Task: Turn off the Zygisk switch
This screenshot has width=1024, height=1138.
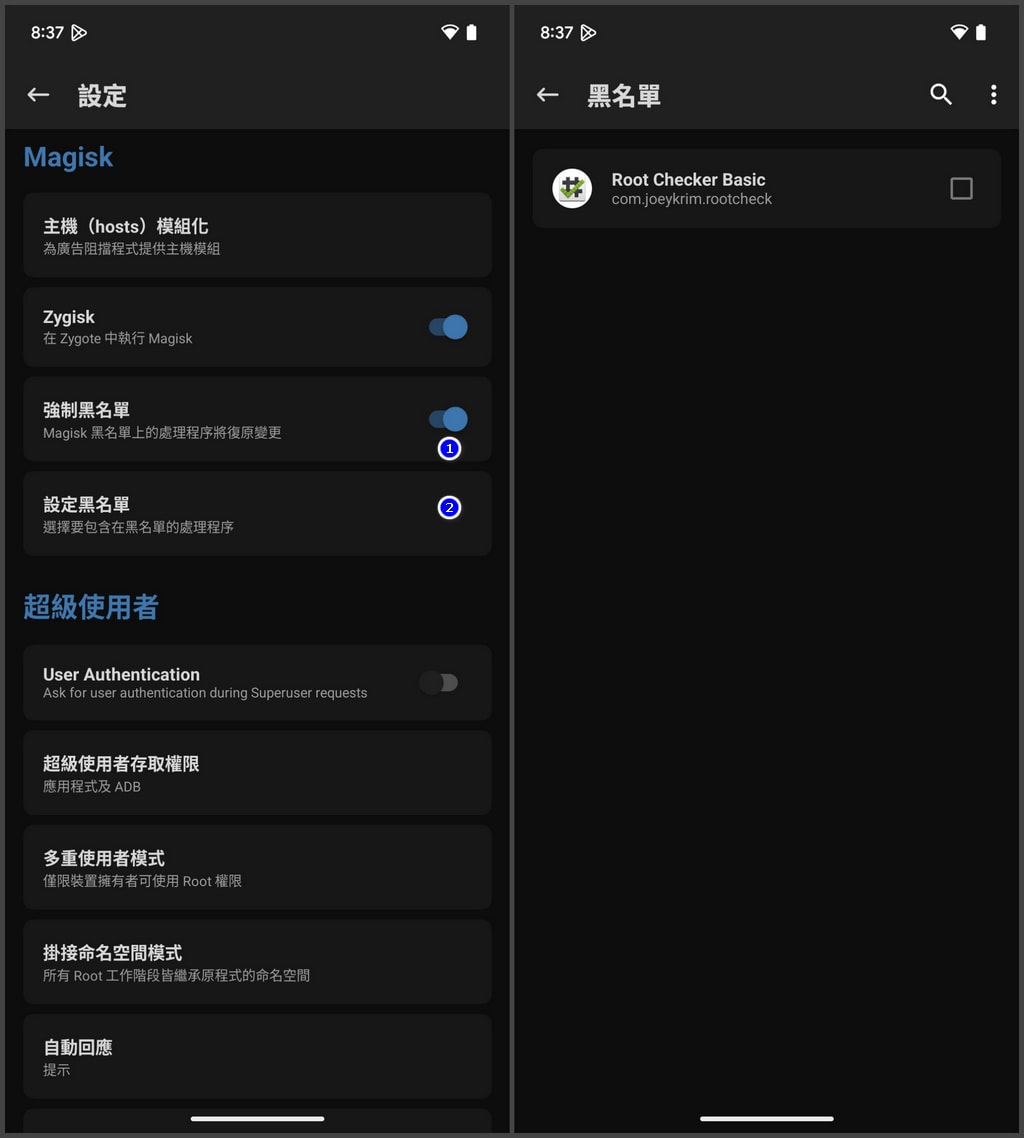Action: [448, 327]
